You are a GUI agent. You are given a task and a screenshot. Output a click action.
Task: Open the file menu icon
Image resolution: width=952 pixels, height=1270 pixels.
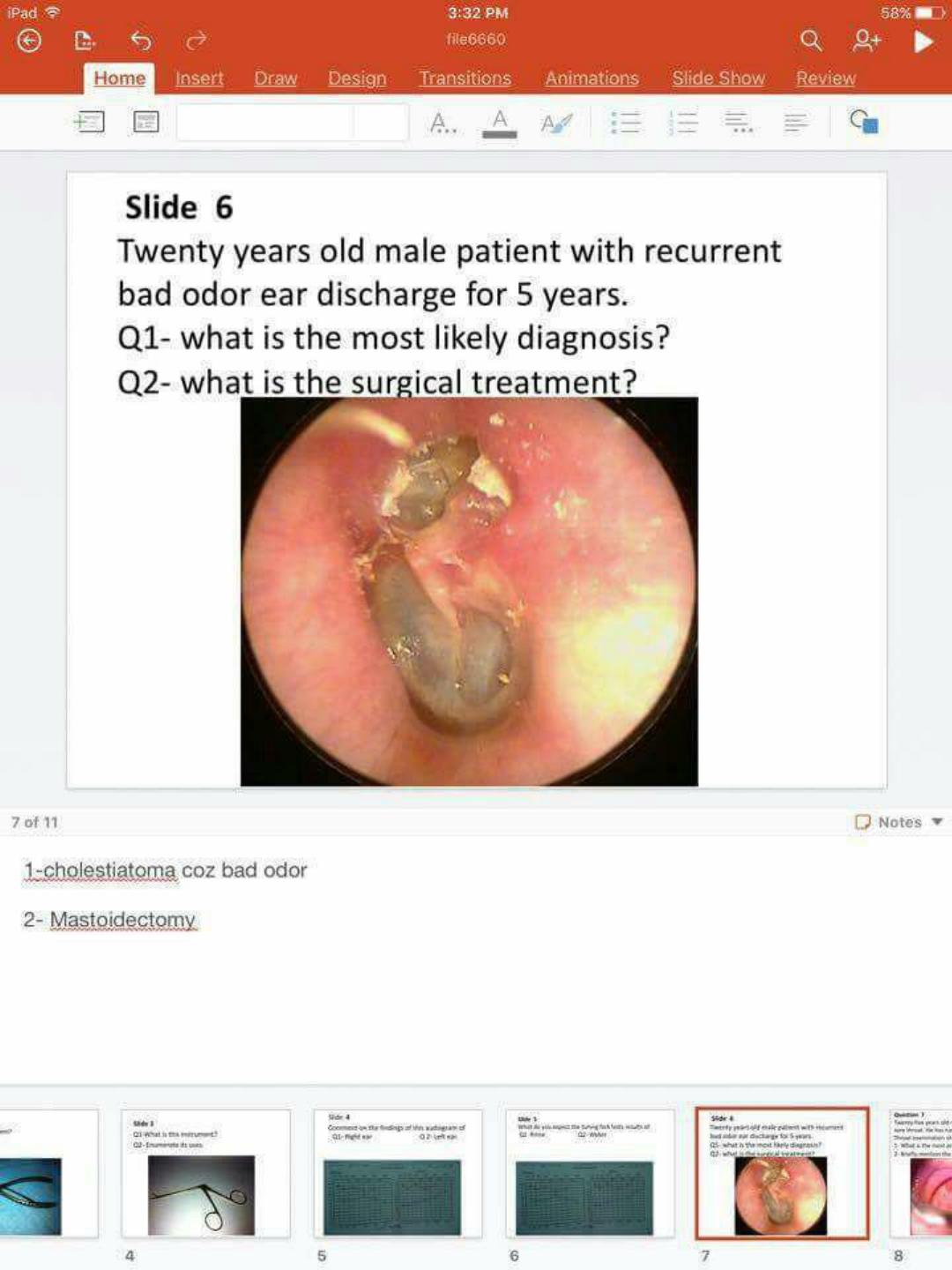[x=85, y=41]
